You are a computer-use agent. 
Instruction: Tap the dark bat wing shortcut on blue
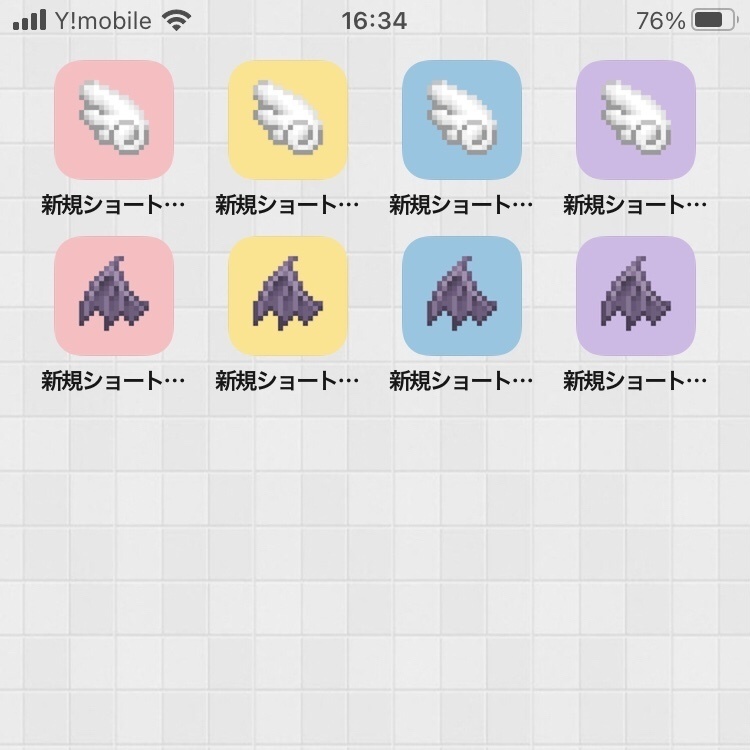click(x=462, y=296)
